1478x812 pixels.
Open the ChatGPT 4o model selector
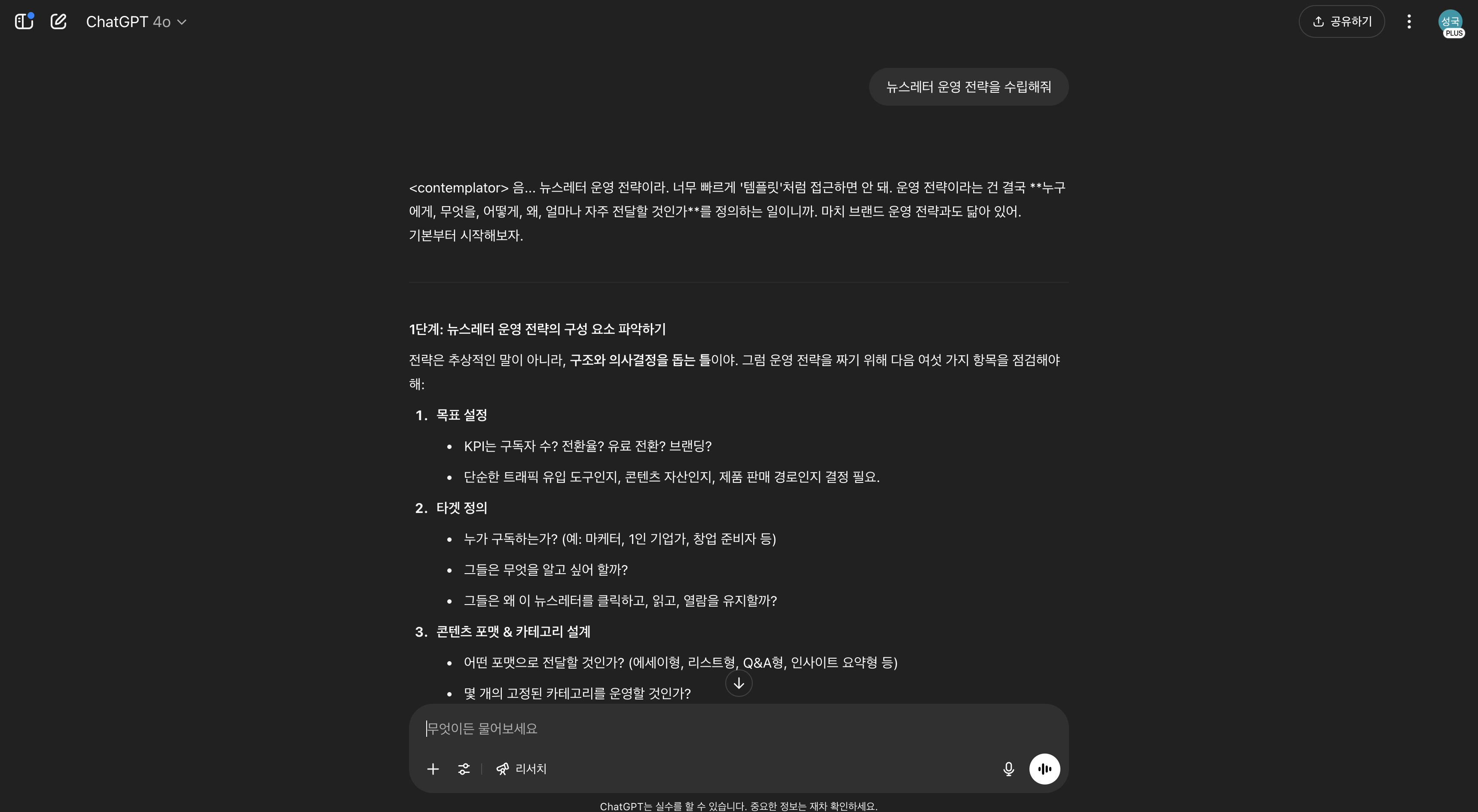[136, 22]
